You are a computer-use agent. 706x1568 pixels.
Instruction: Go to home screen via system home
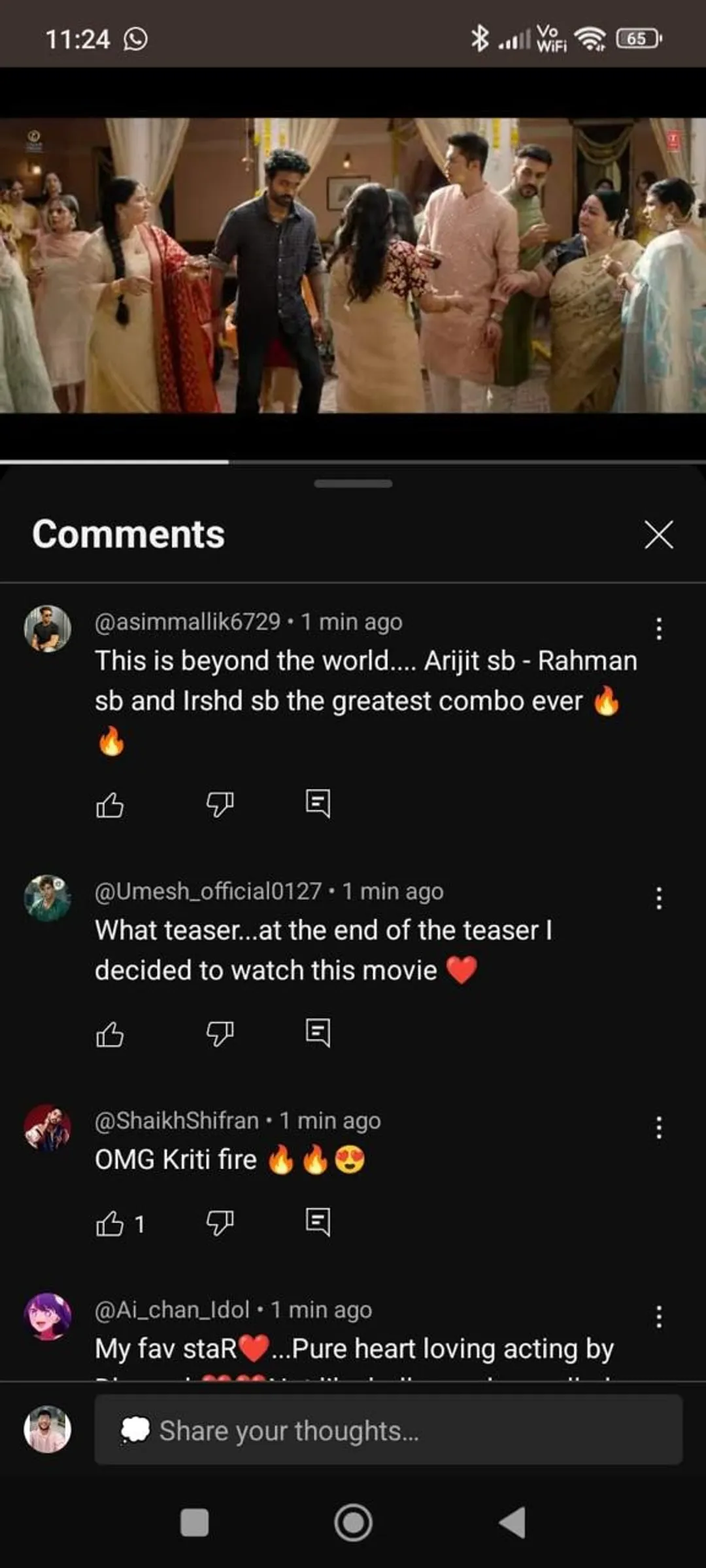pyautogui.click(x=353, y=1522)
